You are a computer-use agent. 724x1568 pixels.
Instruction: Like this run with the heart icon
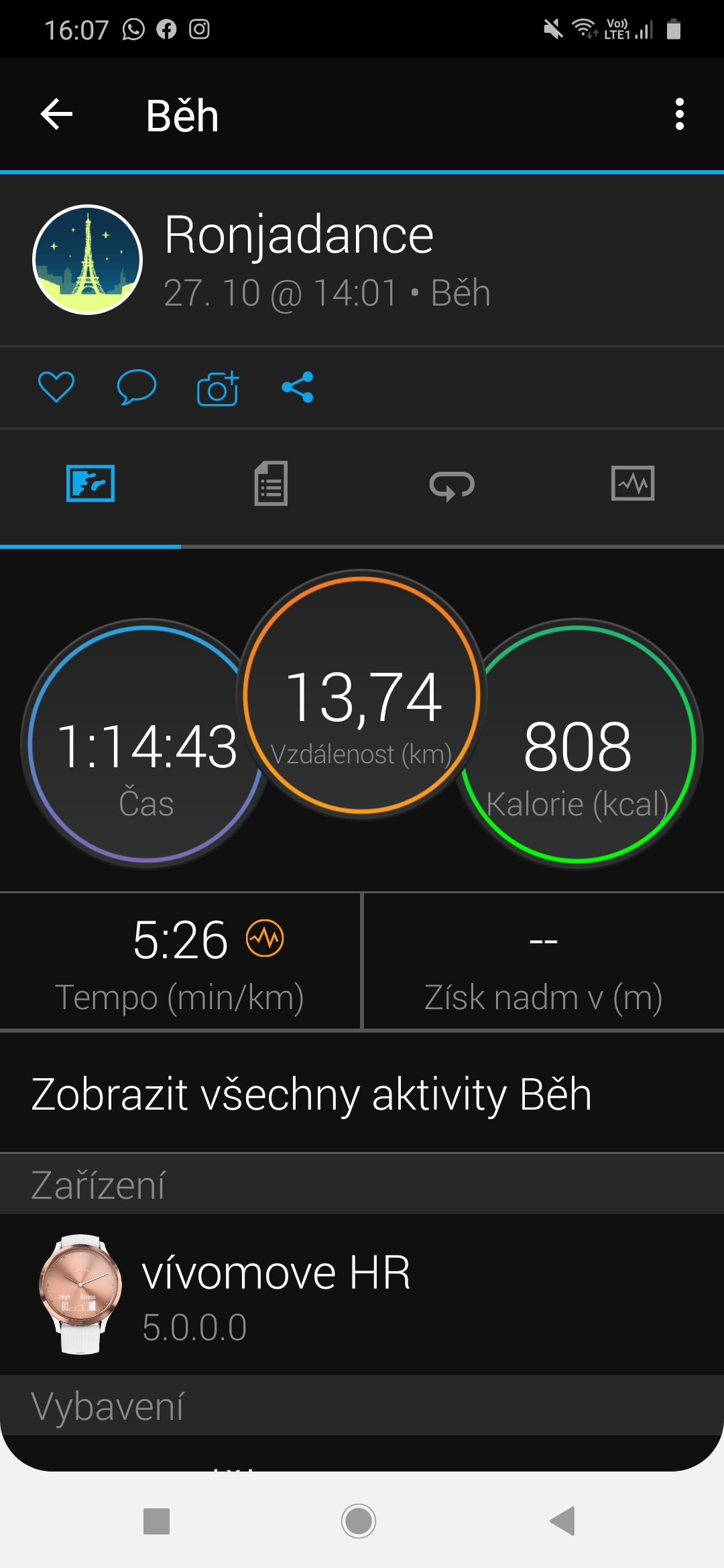pos(56,387)
